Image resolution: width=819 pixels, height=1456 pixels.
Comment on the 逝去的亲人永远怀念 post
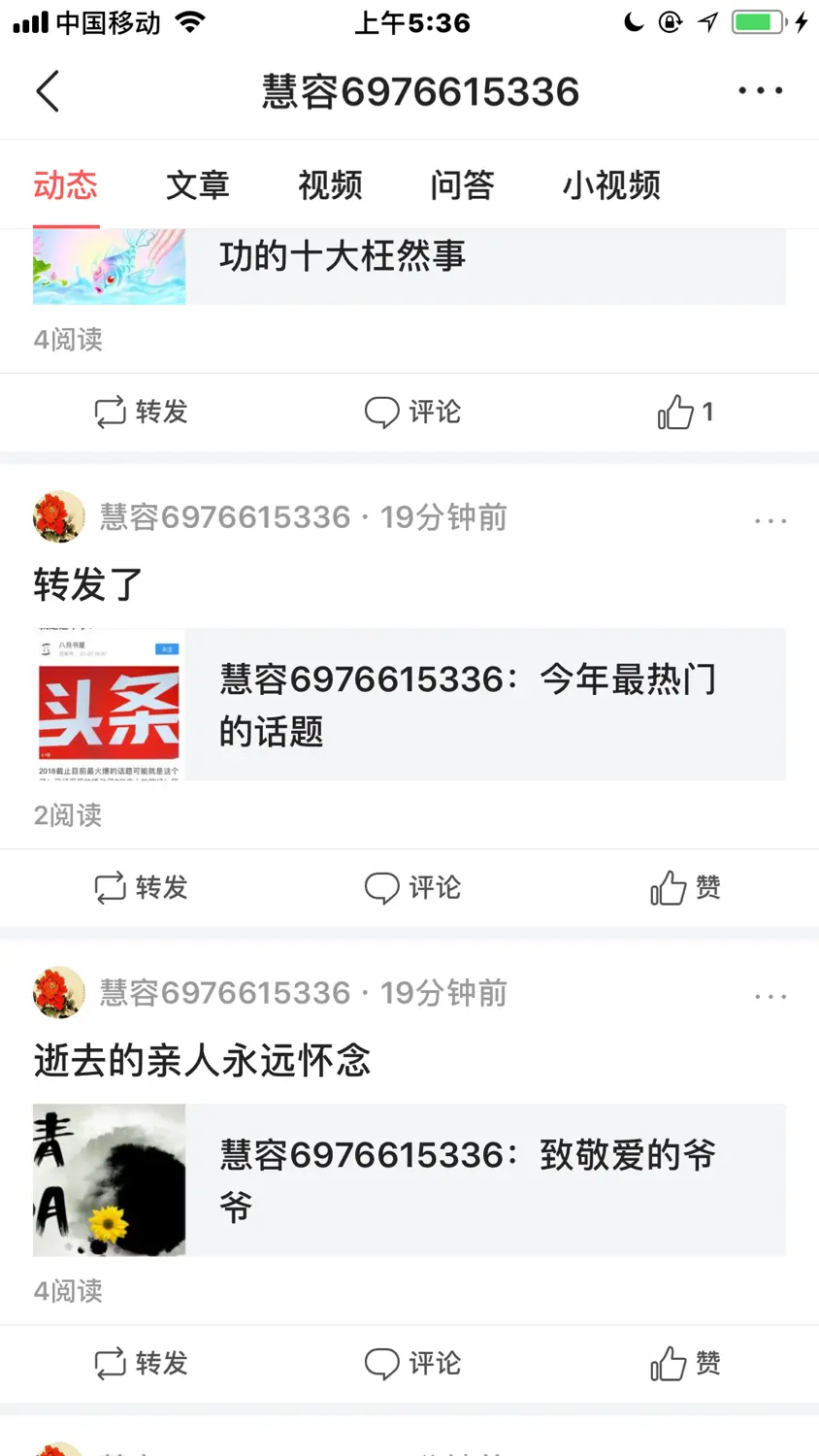pyautogui.click(x=412, y=1363)
